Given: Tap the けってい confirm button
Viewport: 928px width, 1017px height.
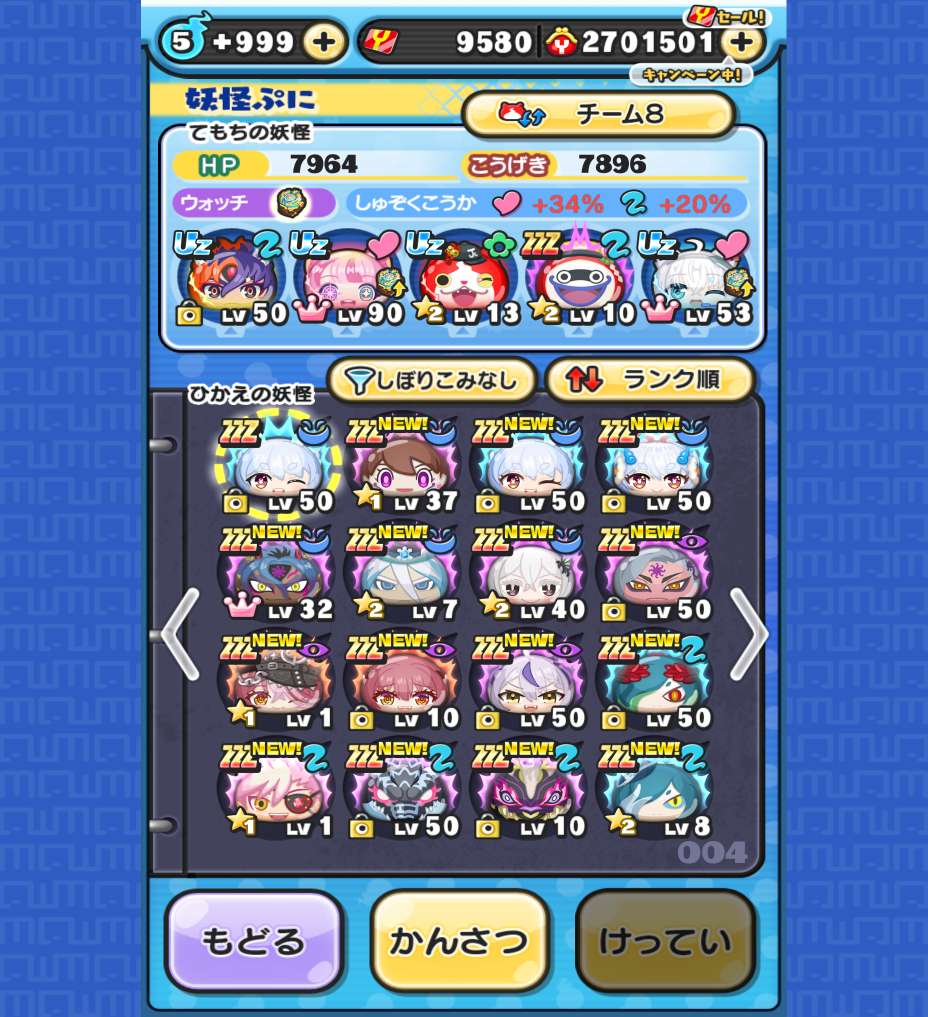Looking at the screenshot, I should (x=665, y=941).
